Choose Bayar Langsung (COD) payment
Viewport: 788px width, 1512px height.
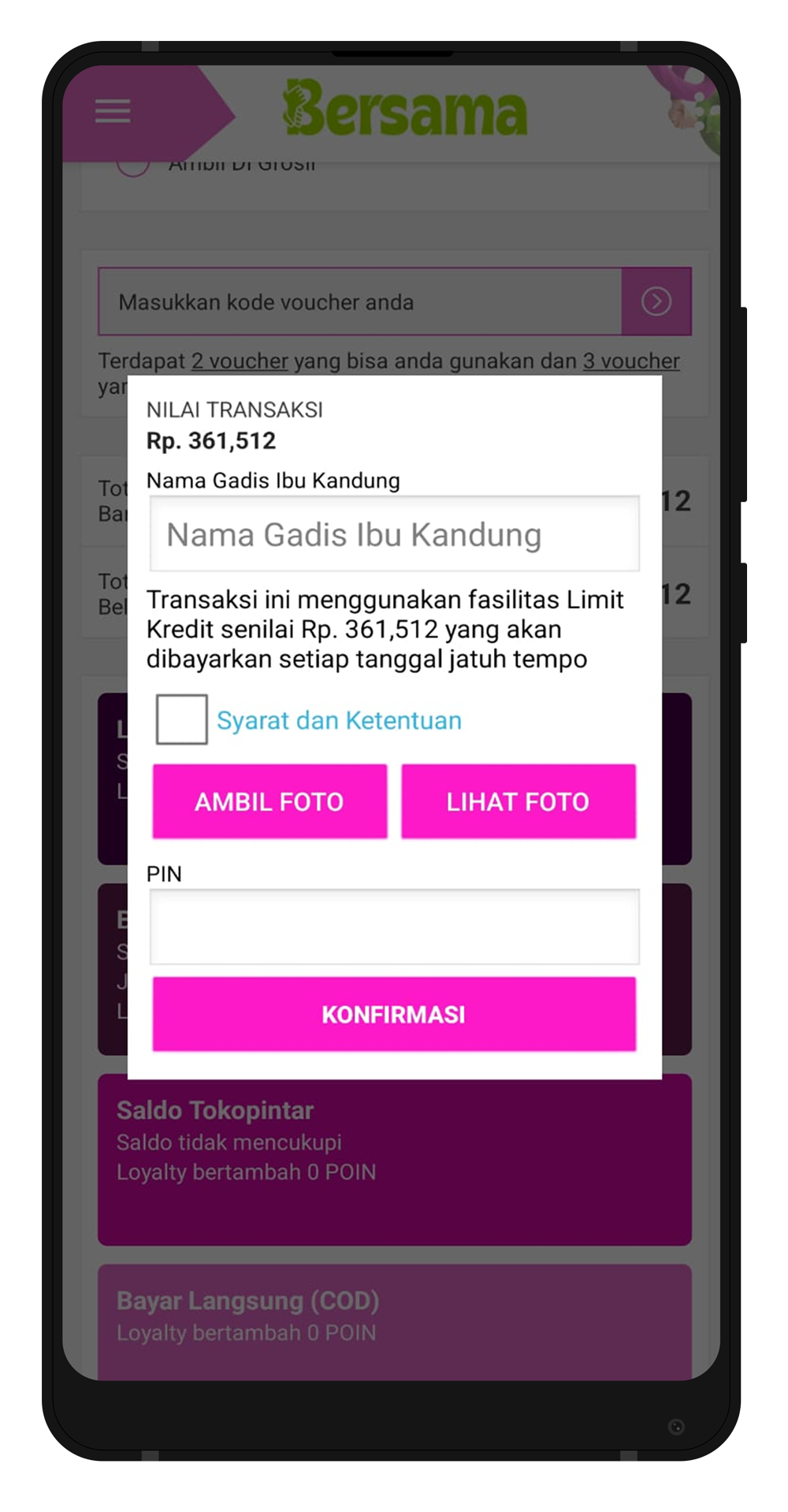(x=394, y=1317)
